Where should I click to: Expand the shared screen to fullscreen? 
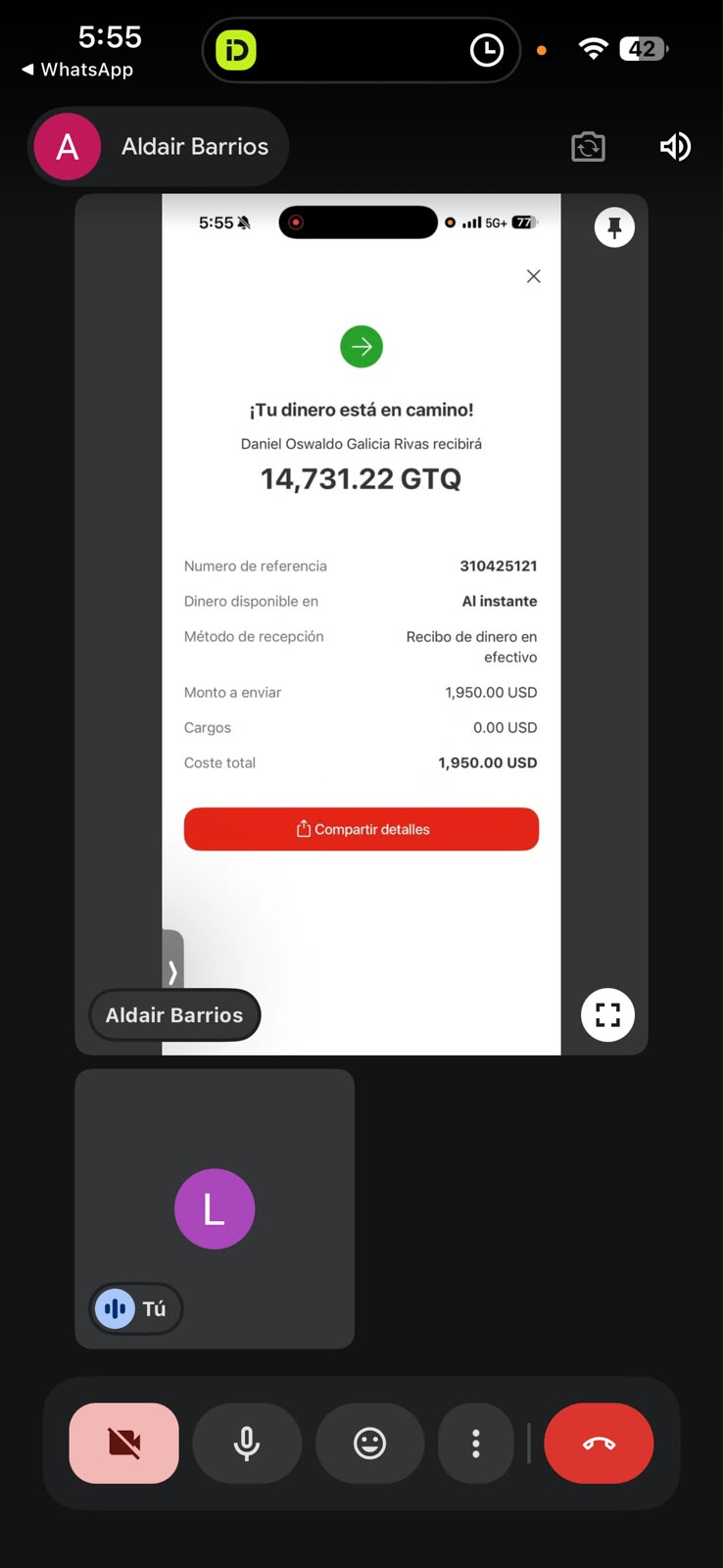(607, 1014)
